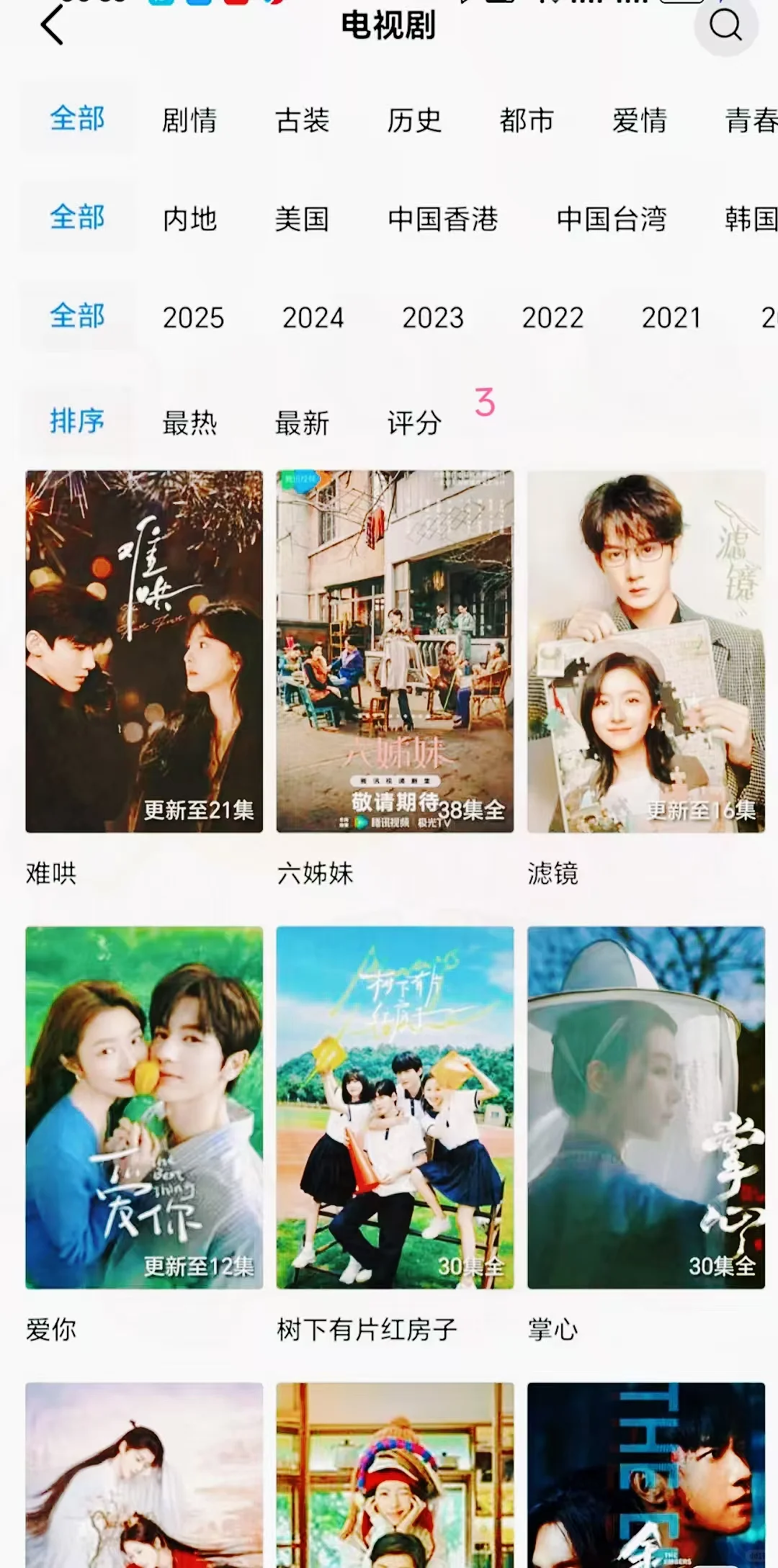The height and width of the screenshot is (1568, 778).
Task: Filter by 中国香港 region
Action: (x=442, y=219)
